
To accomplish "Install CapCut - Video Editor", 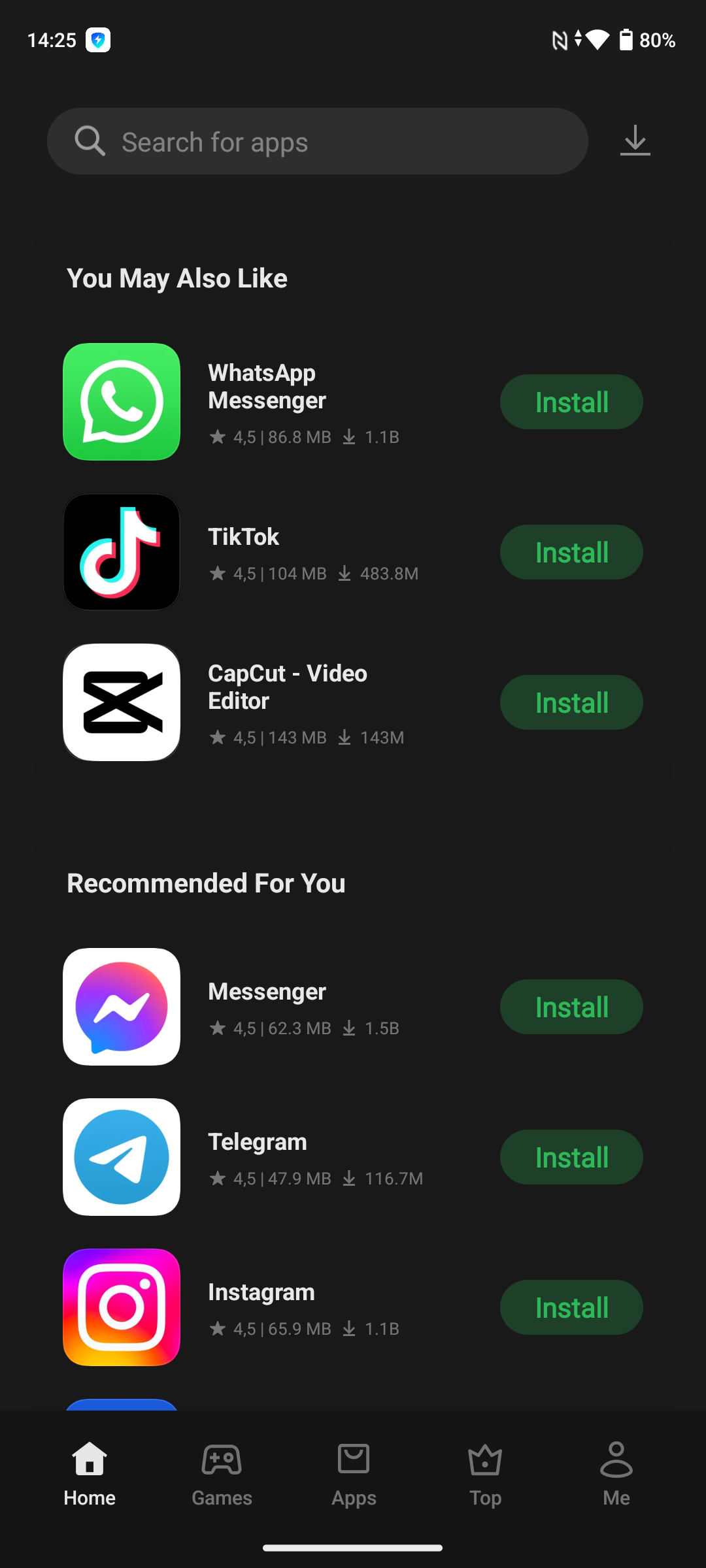I will click(x=571, y=702).
